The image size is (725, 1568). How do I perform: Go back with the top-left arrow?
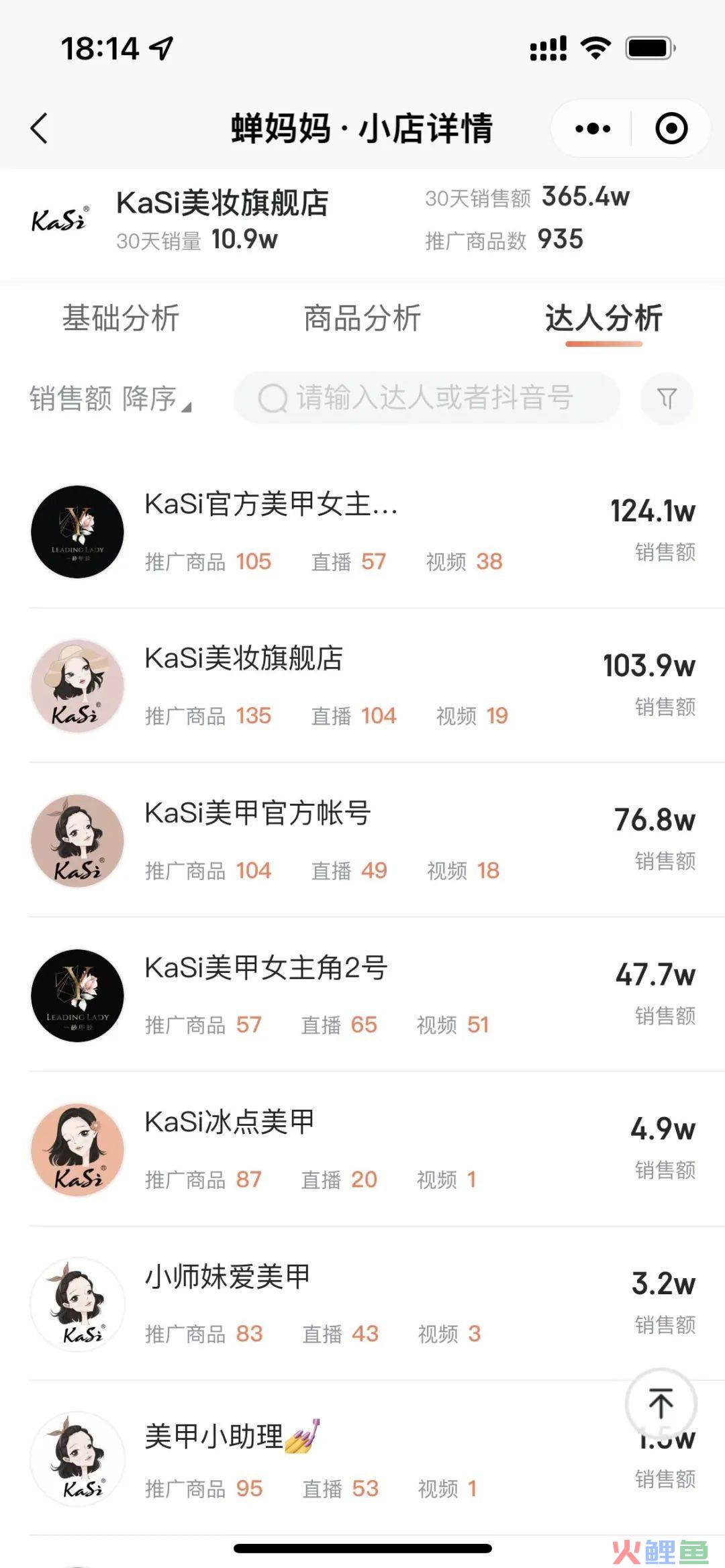[40, 128]
